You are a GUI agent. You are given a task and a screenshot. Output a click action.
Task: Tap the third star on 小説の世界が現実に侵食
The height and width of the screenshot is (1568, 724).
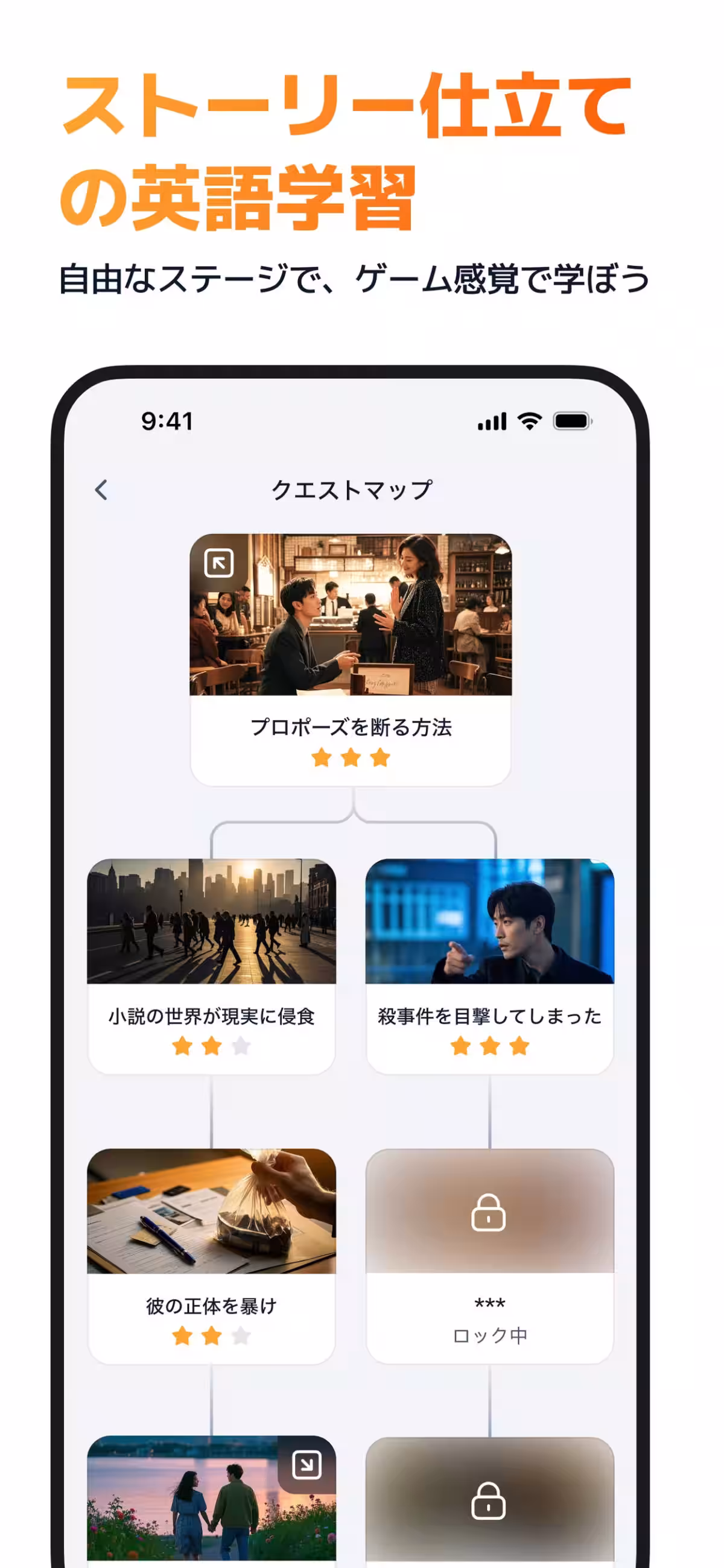click(x=241, y=1045)
